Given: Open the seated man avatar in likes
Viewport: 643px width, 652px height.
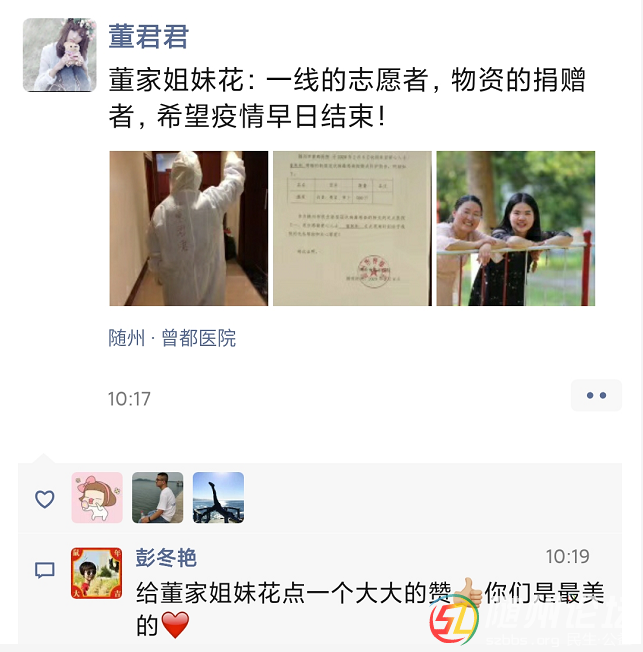Looking at the screenshot, I should [158, 498].
